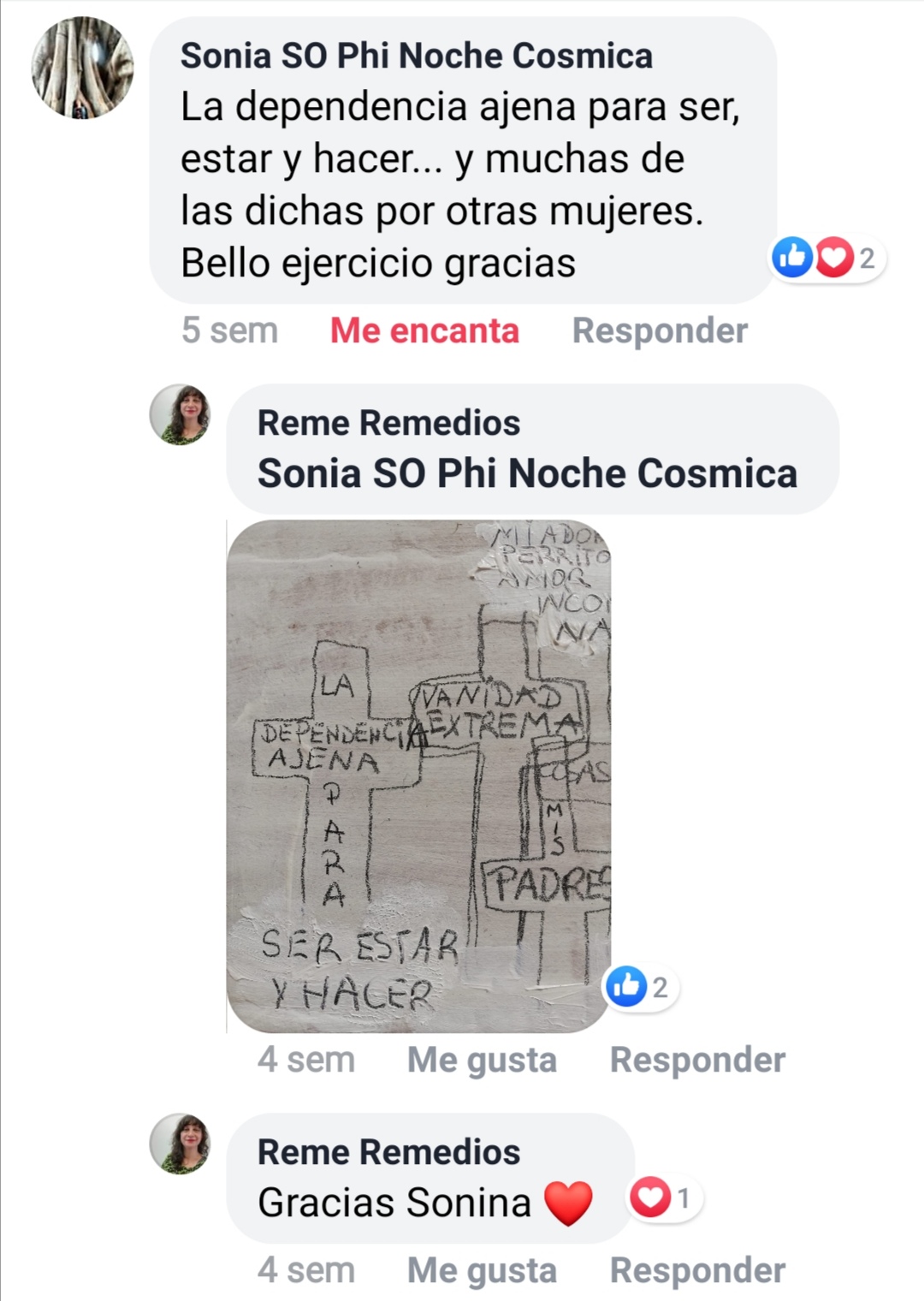Image resolution: width=924 pixels, height=1301 pixels.
Task: View reactions on Sonia's comment
Action: pos(826,258)
